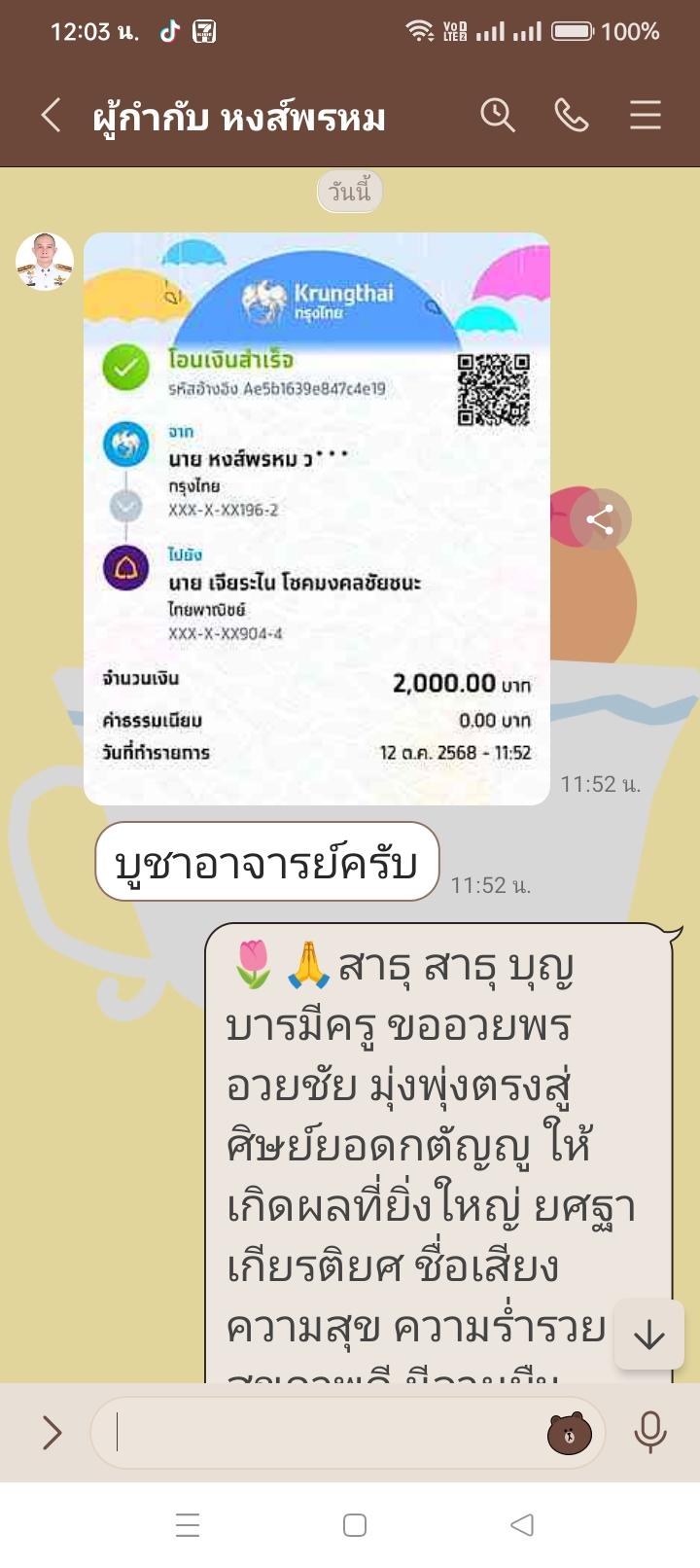Jump to the latest message
The width and height of the screenshot is (700, 1568).
[648, 1335]
